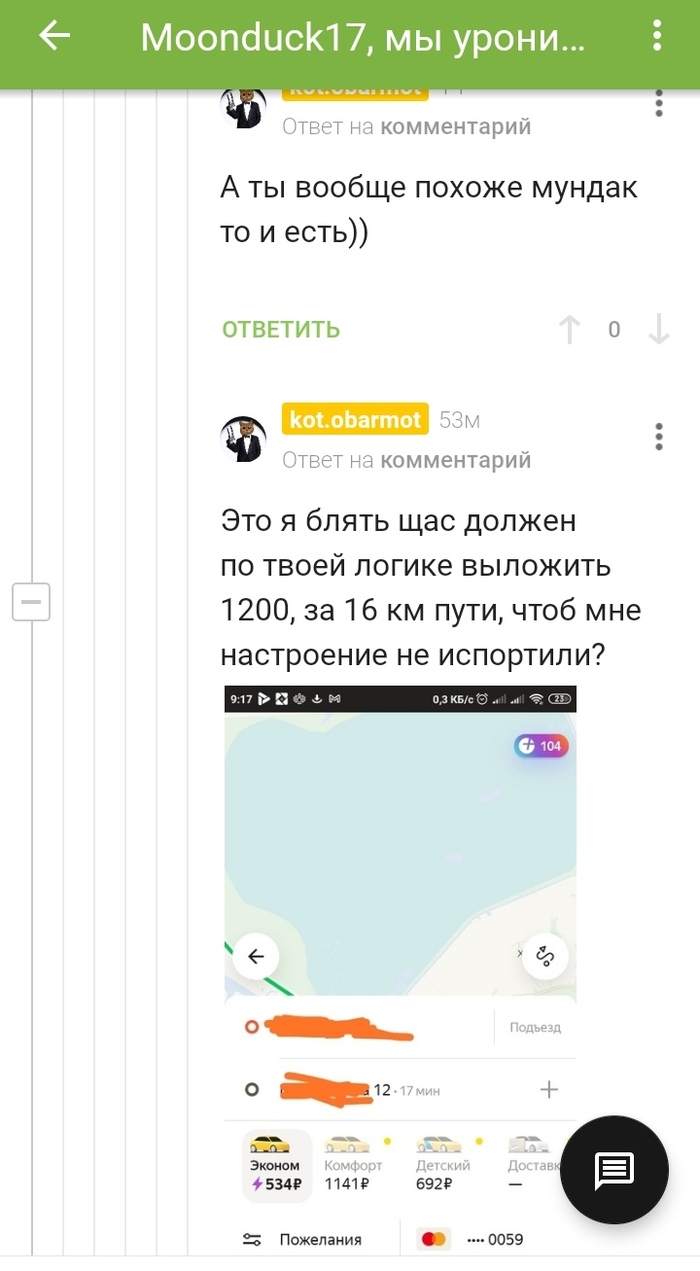The height and width of the screenshot is (1271, 700).
Task: Open kot.obarmot profile from 53м comment
Action: 355,420
